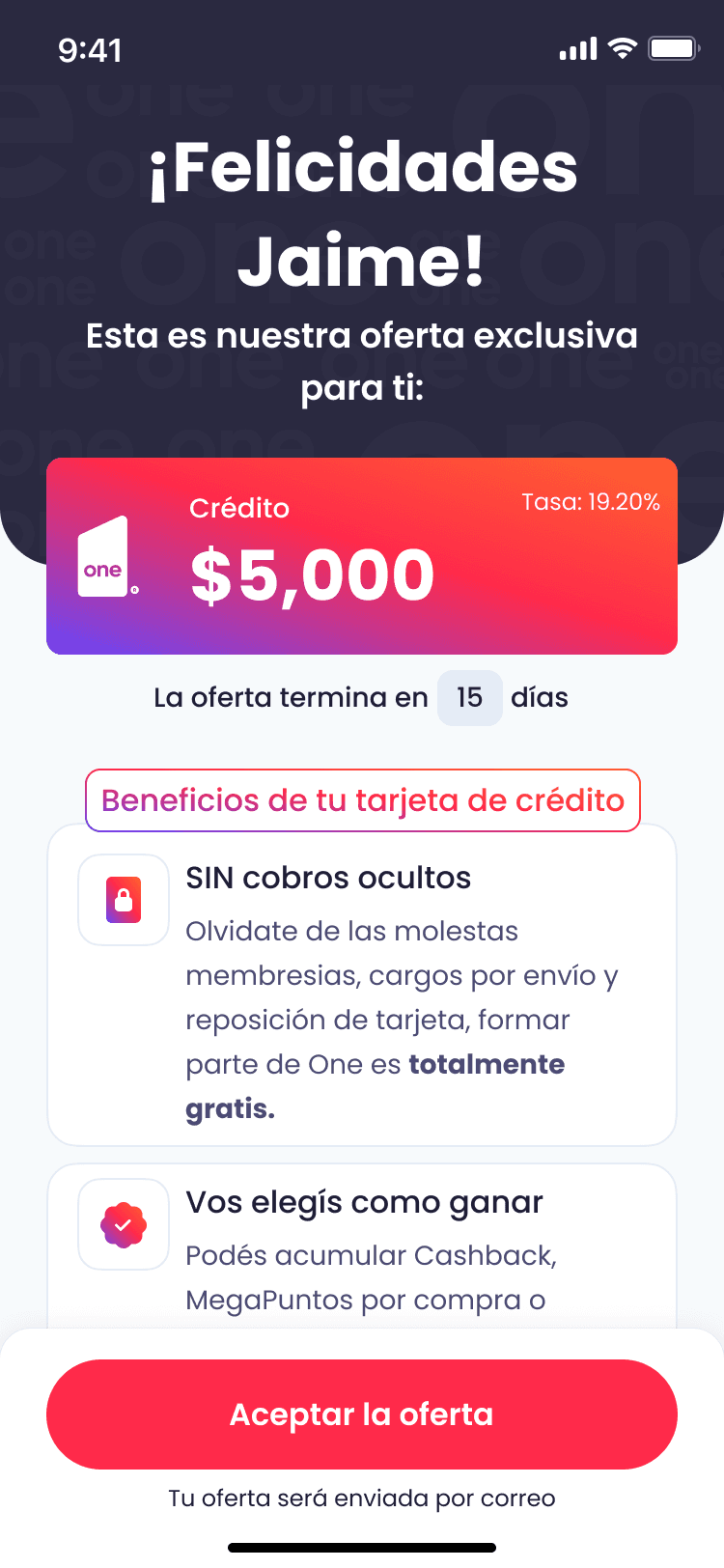
Task: Tap the Aceptar la oferta button
Action: coord(362,1414)
